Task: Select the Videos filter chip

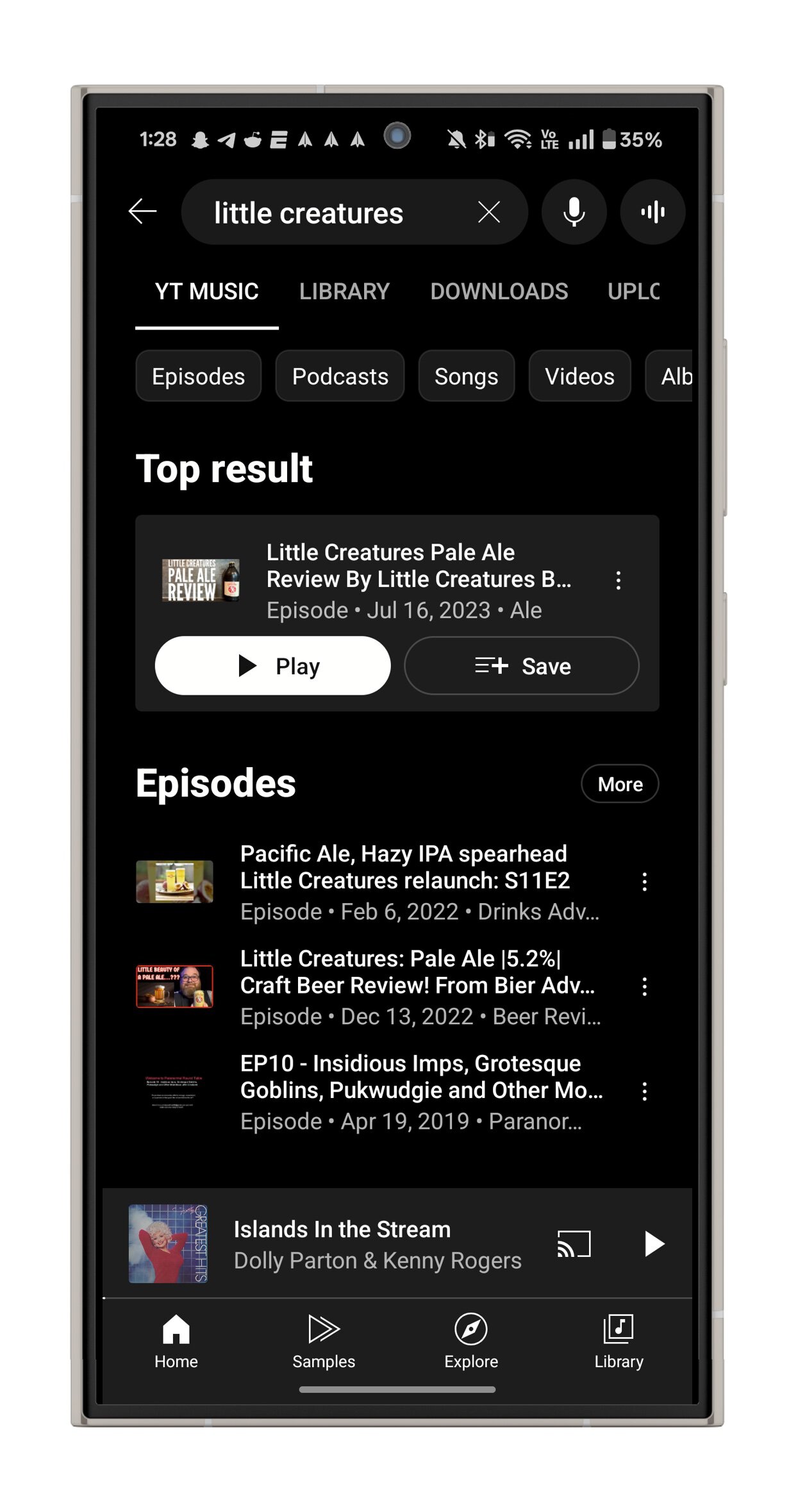Action: pos(579,376)
